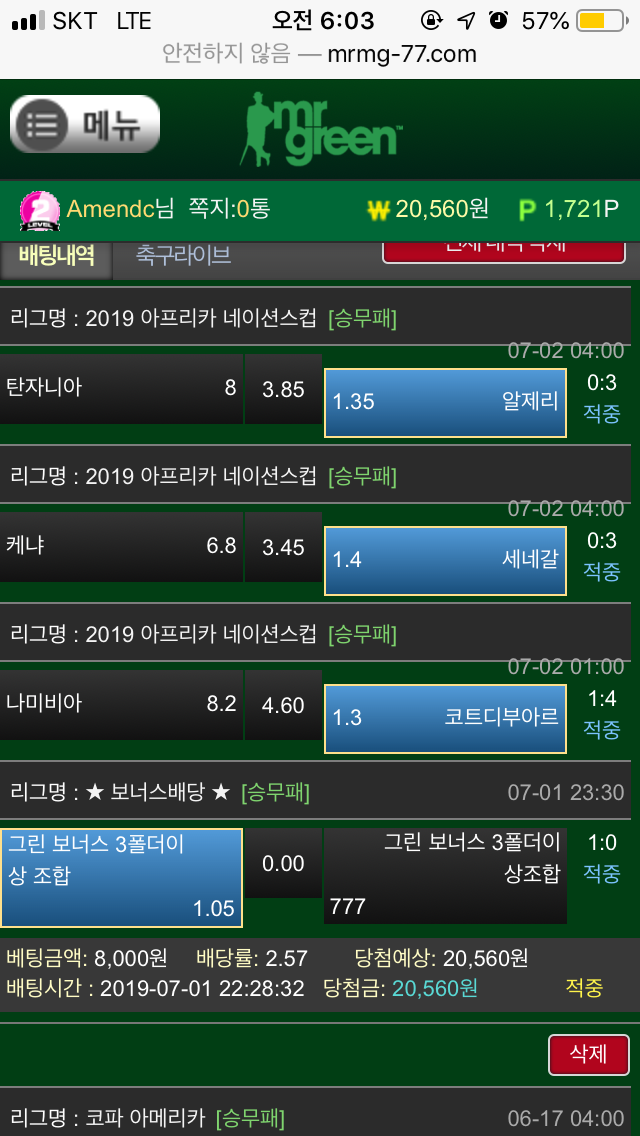This screenshot has width=640, height=1136.
Task: Switch to the 배팅내역 tab
Action: (x=56, y=256)
